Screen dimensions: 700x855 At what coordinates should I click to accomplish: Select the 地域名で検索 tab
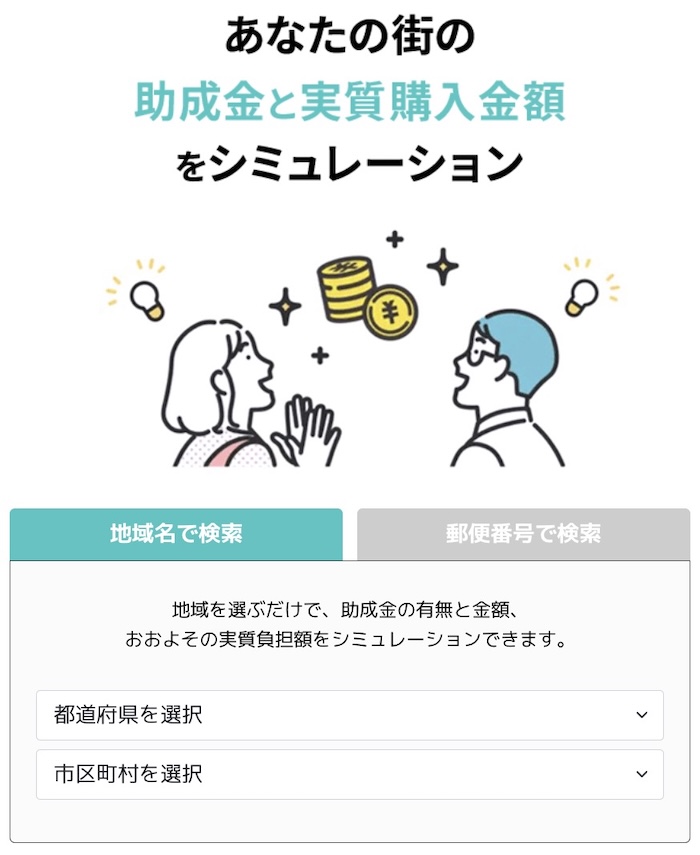pos(176,534)
